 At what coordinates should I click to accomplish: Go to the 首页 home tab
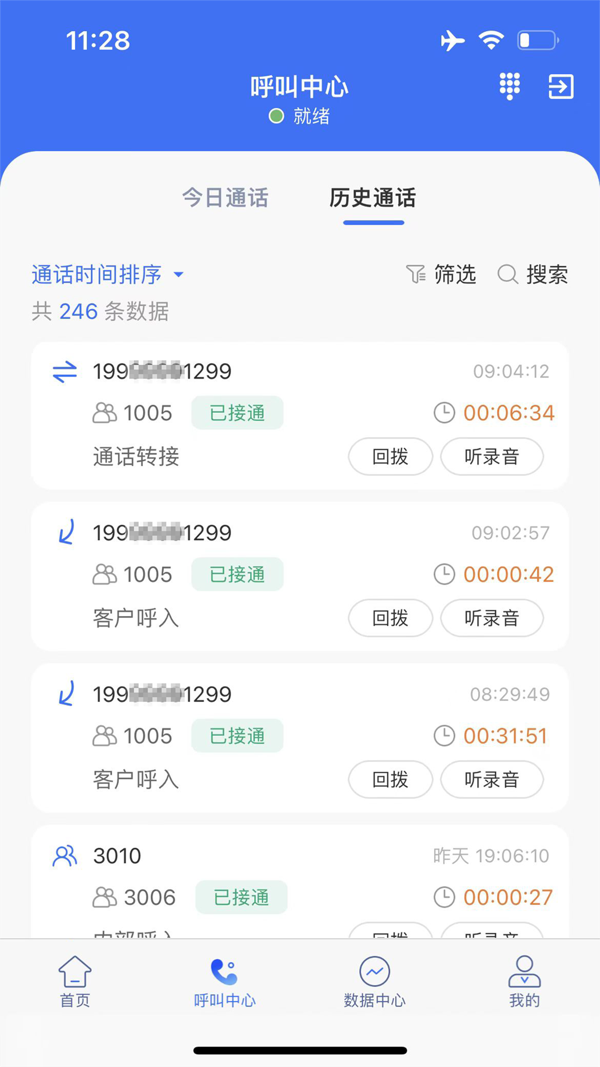tap(75, 982)
